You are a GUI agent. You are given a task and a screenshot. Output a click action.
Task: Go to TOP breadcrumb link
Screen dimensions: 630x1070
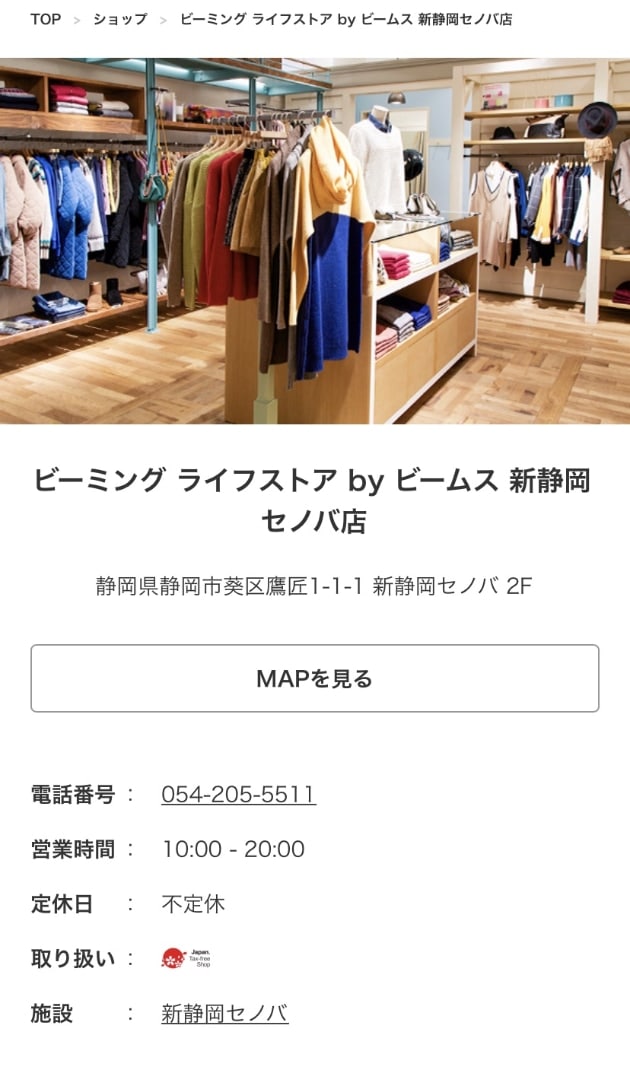pos(45,19)
